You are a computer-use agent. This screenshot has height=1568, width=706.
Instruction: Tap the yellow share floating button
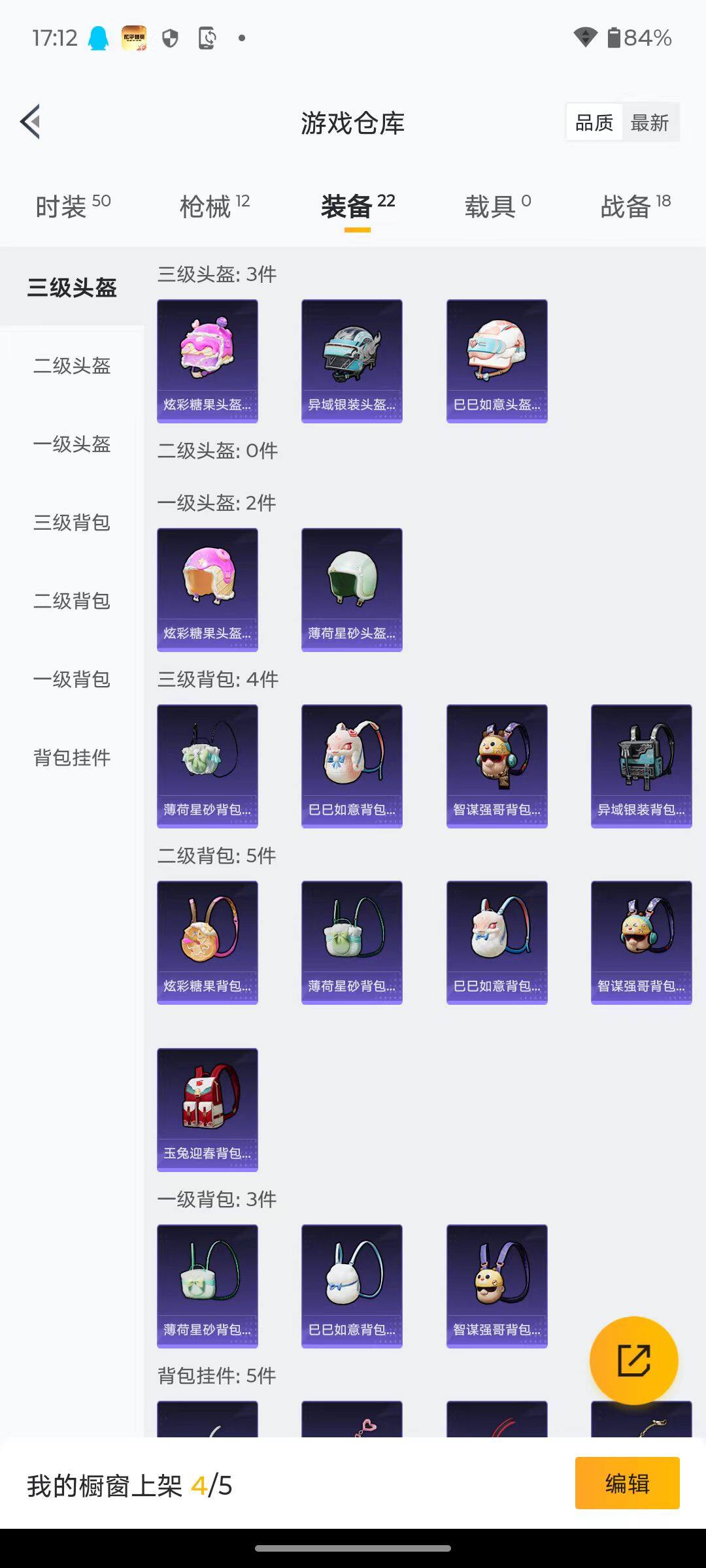coord(633,1361)
